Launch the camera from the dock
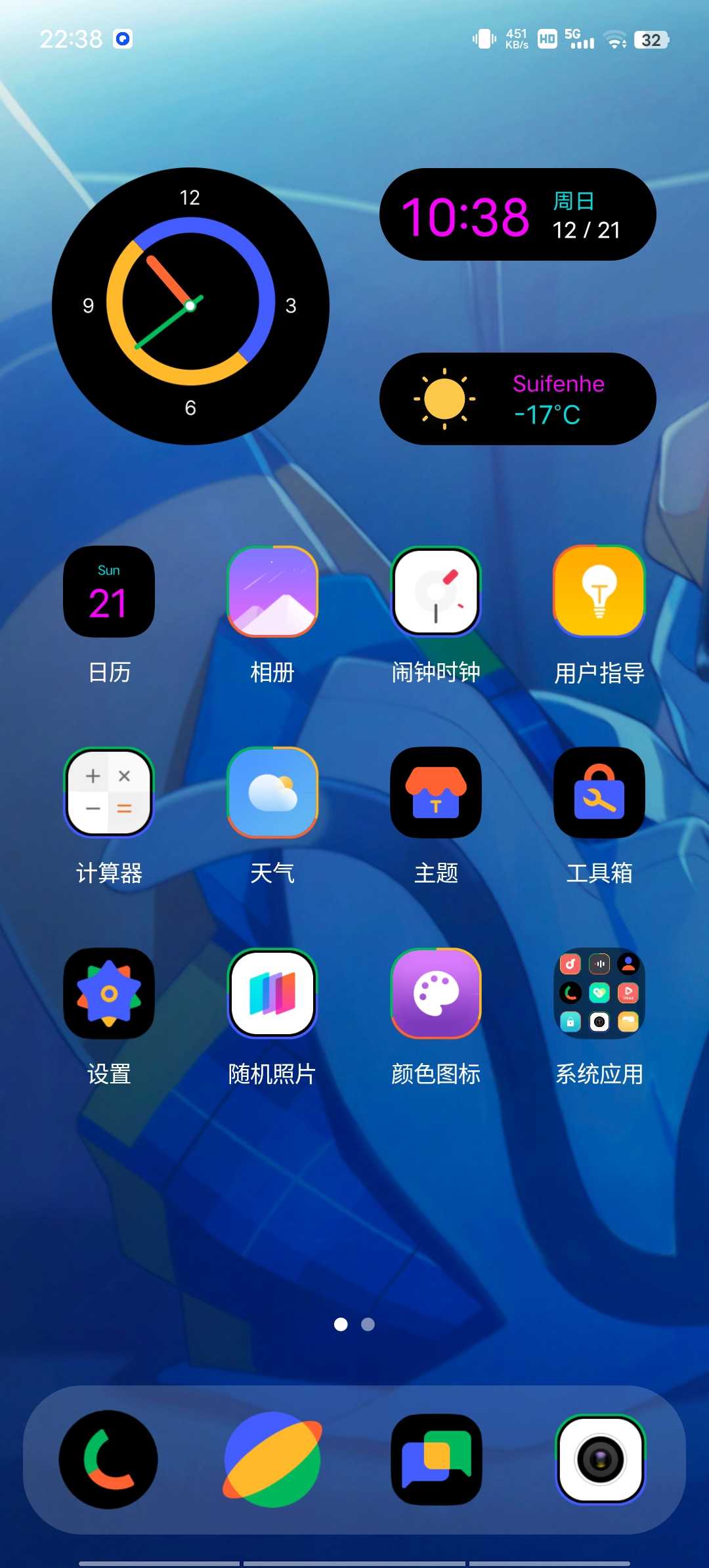 click(x=599, y=1460)
